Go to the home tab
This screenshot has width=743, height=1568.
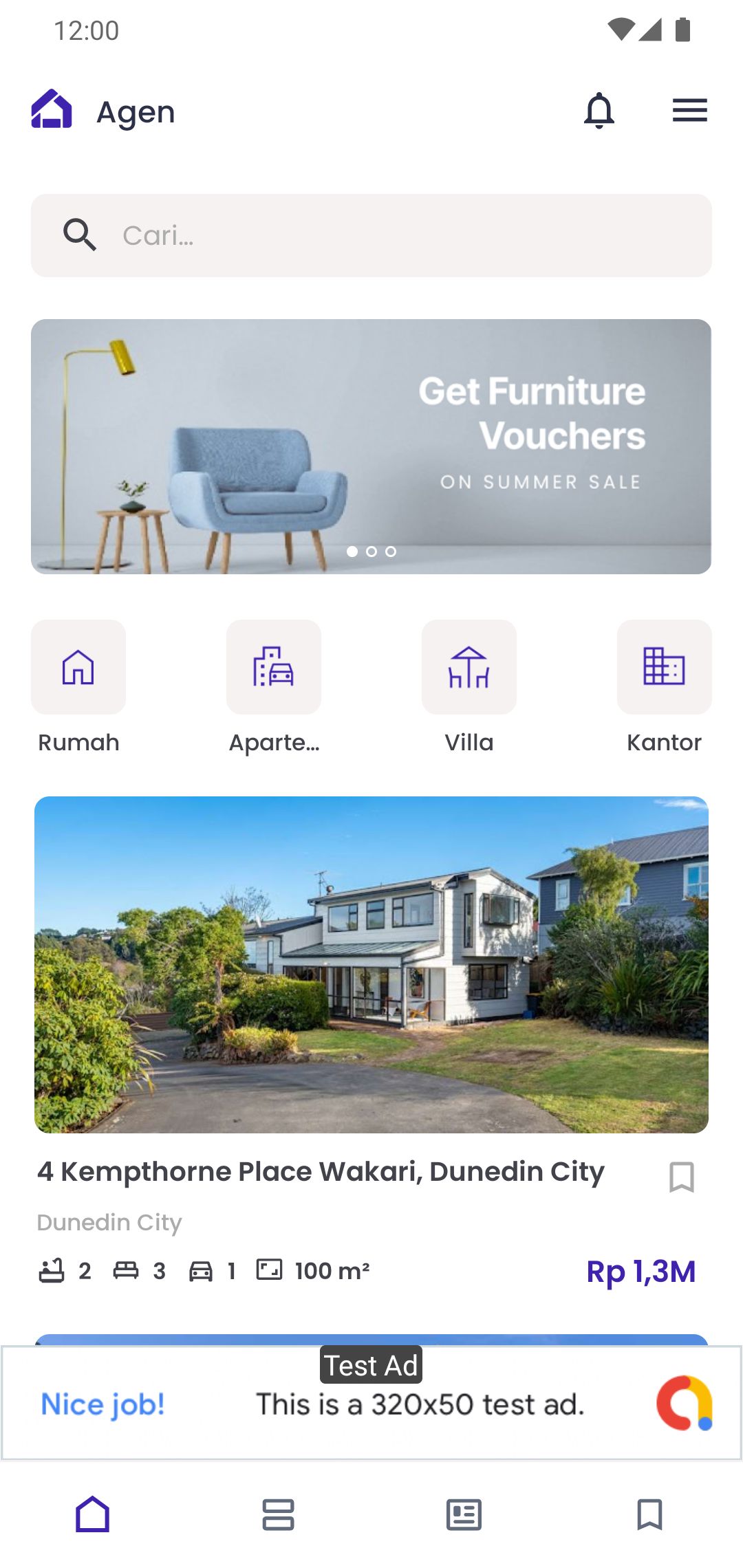click(x=93, y=1514)
